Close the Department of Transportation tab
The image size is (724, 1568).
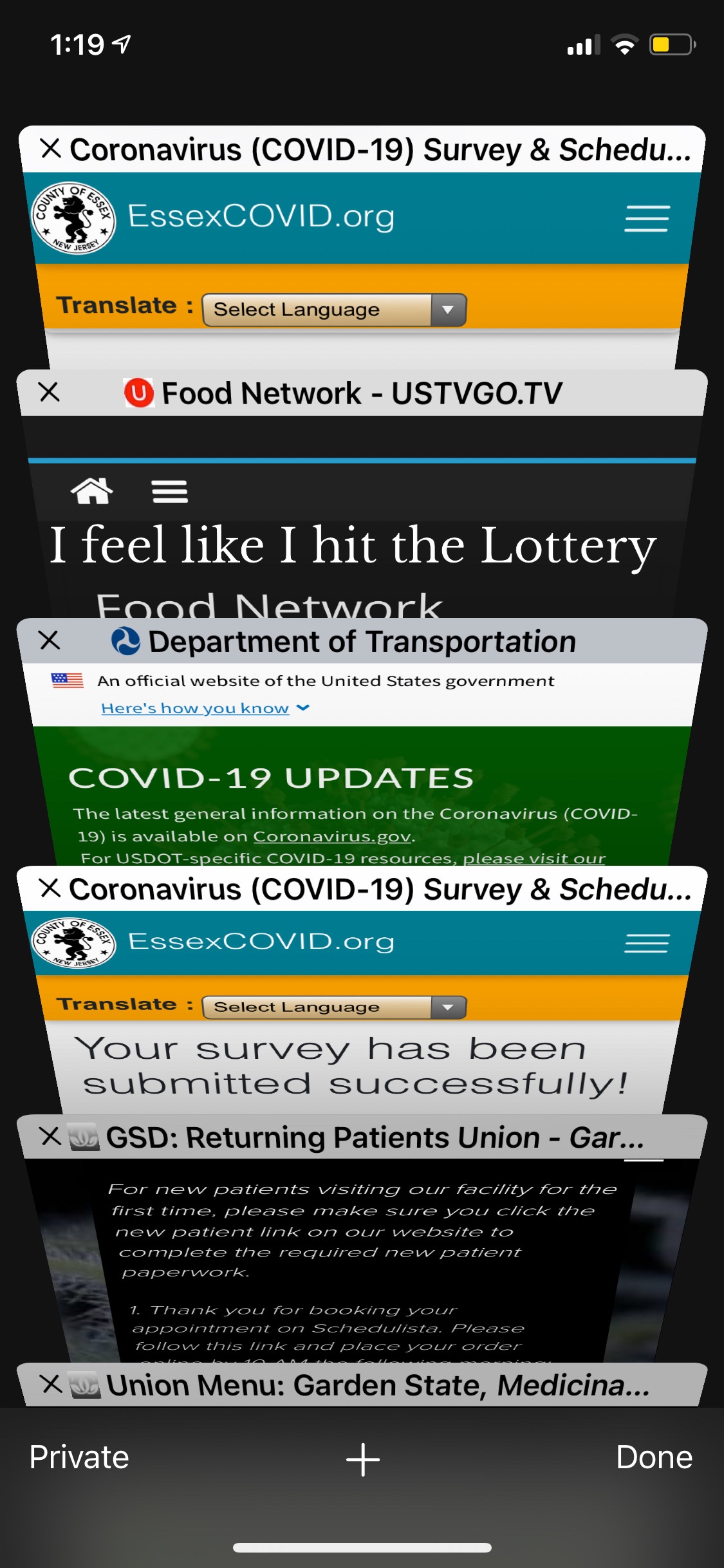pyautogui.click(x=50, y=640)
